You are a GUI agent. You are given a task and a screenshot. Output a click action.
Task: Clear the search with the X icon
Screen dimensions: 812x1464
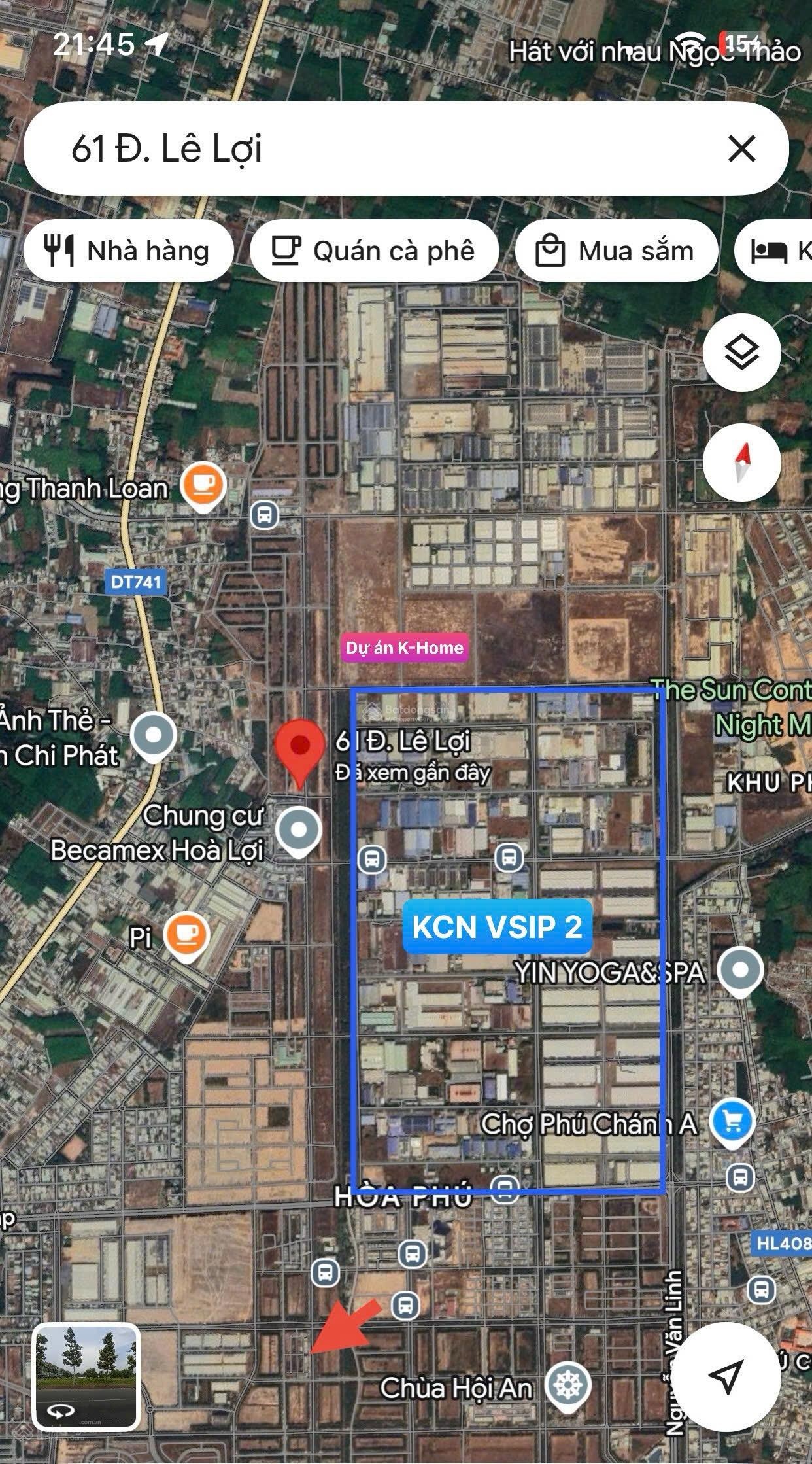point(741,149)
